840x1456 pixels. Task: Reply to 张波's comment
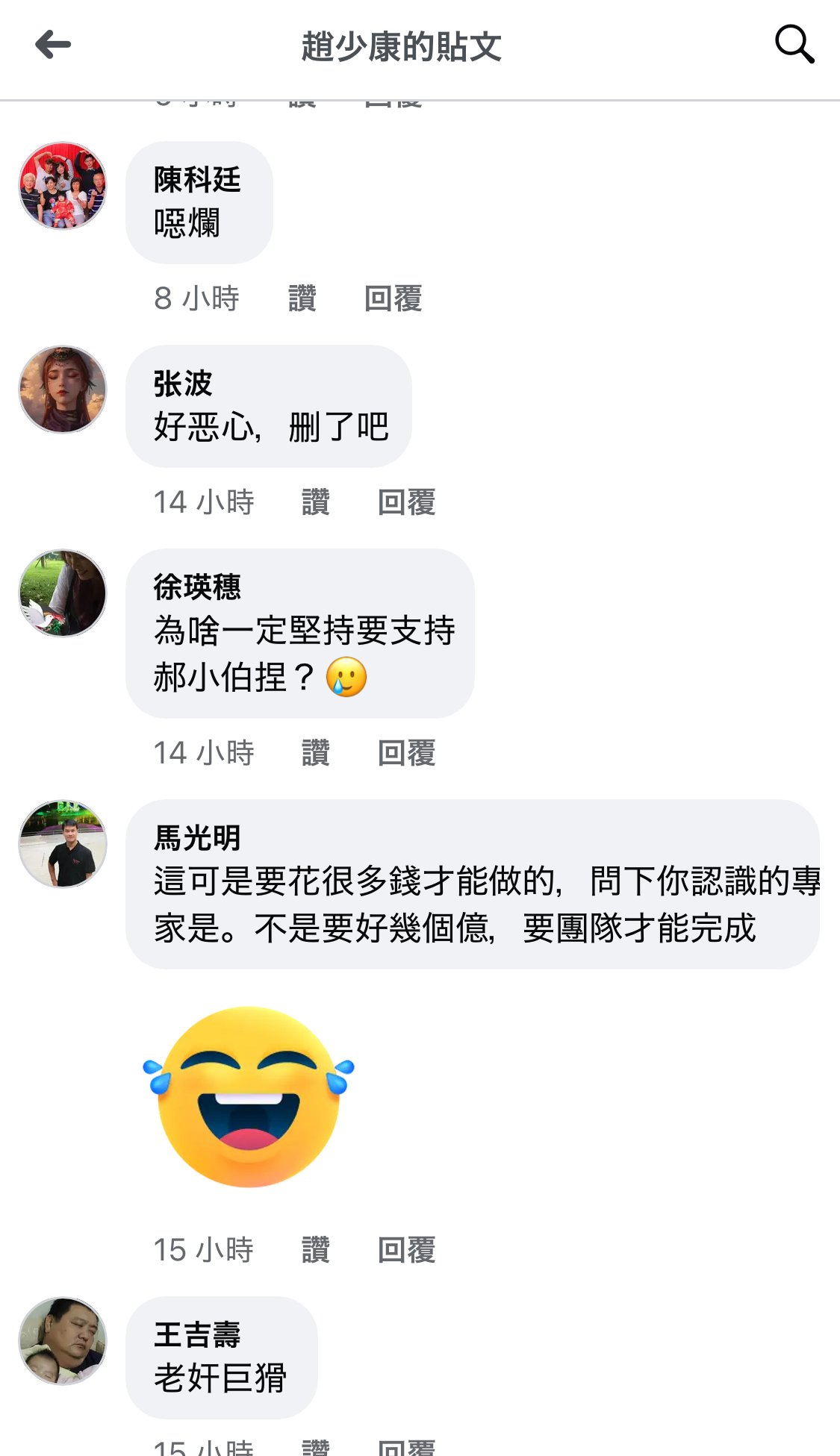[x=406, y=502]
